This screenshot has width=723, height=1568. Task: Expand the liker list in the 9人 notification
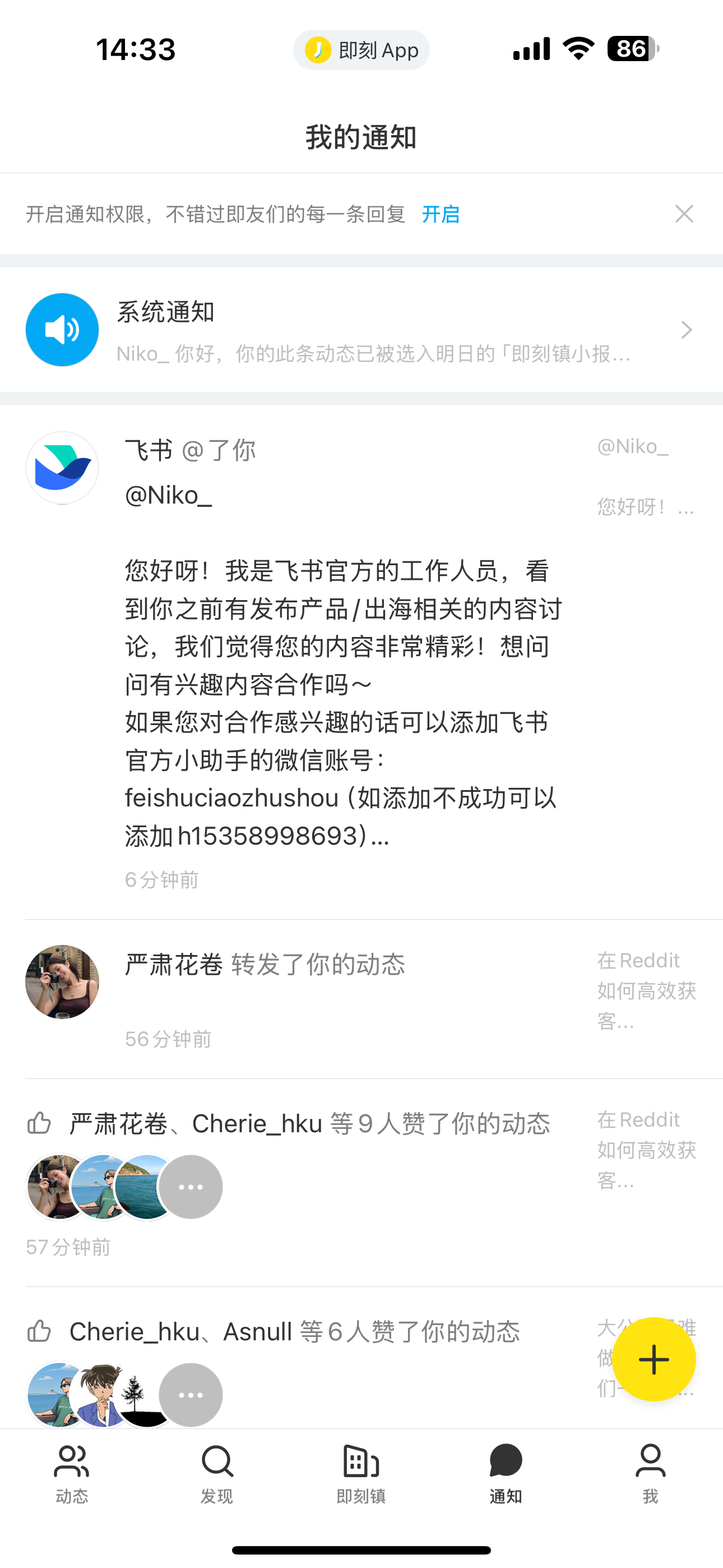click(x=191, y=1186)
